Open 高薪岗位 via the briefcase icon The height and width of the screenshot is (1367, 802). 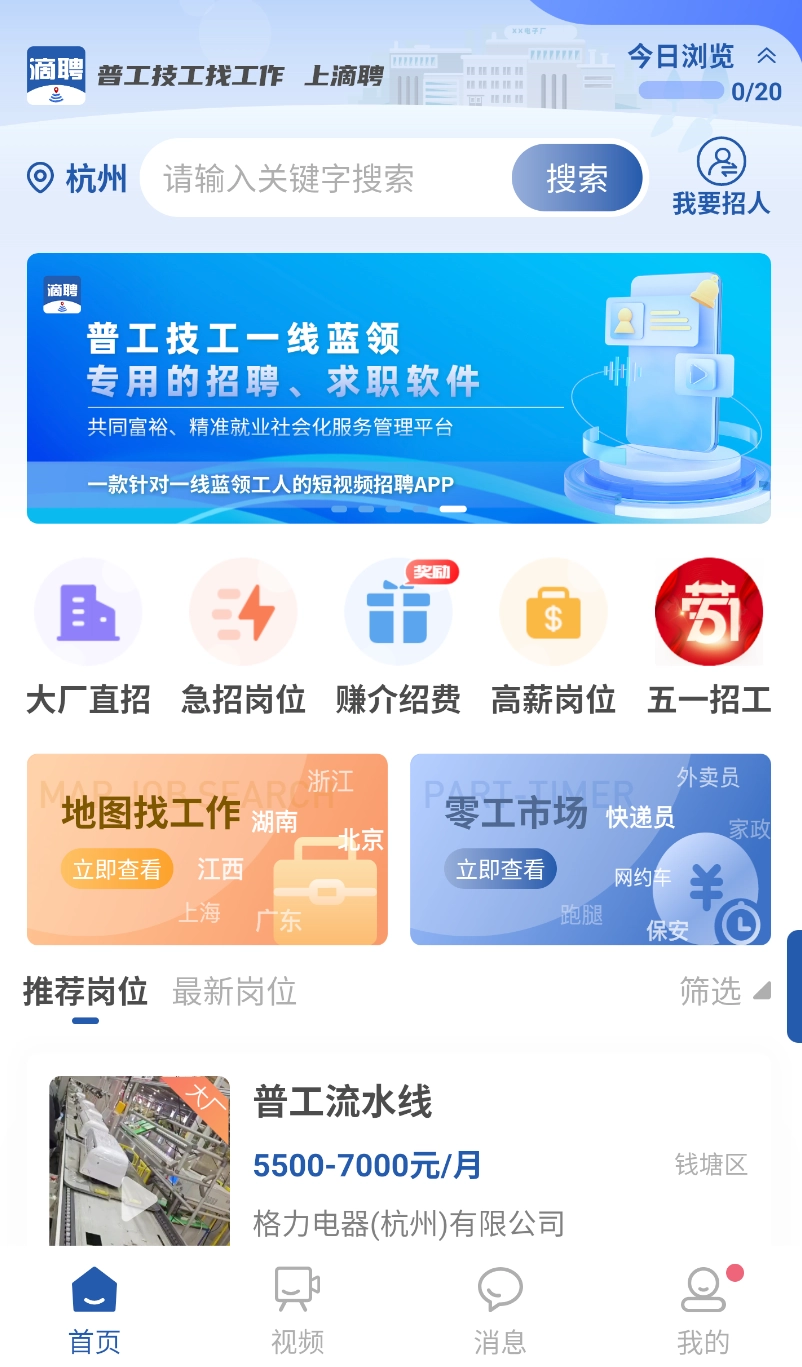(553, 611)
